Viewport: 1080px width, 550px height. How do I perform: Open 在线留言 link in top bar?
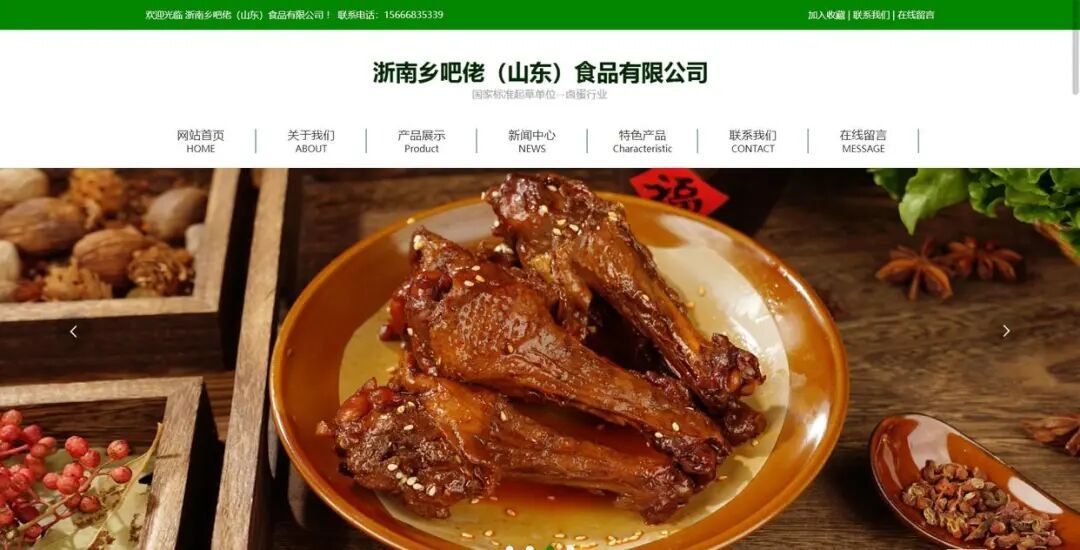(x=915, y=15)
